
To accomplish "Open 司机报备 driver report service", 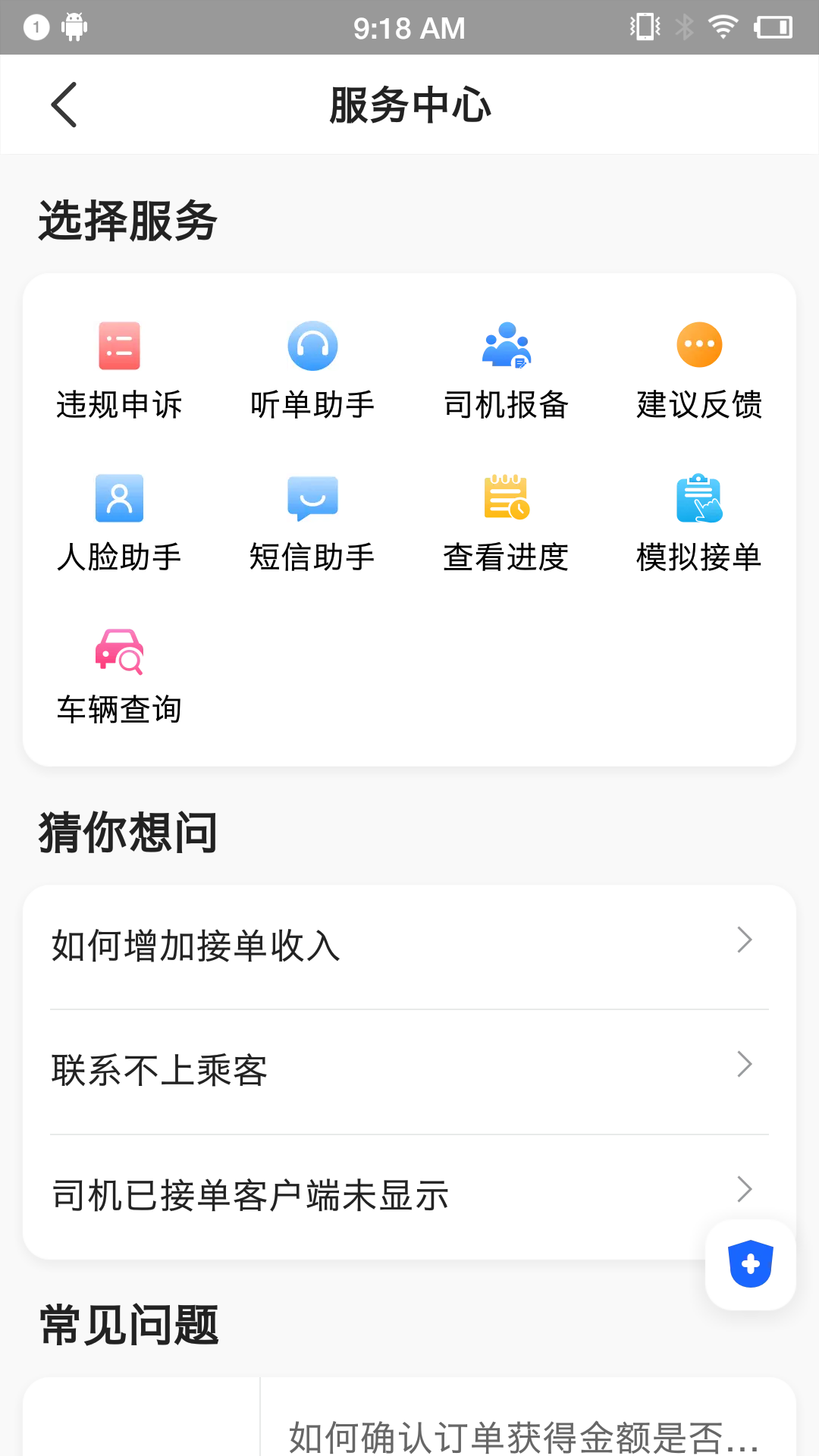I will tap(507, 372).
